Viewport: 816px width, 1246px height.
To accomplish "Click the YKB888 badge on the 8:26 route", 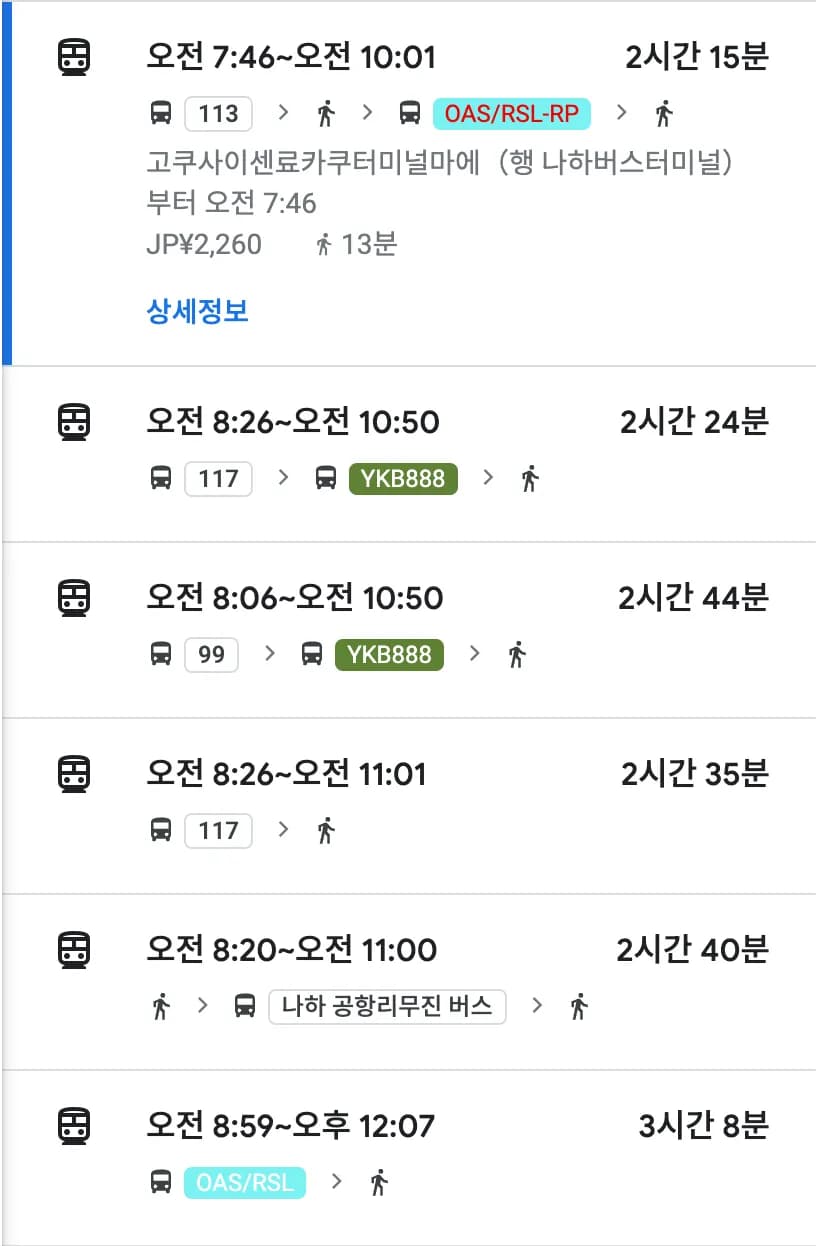I will point(403,478).
